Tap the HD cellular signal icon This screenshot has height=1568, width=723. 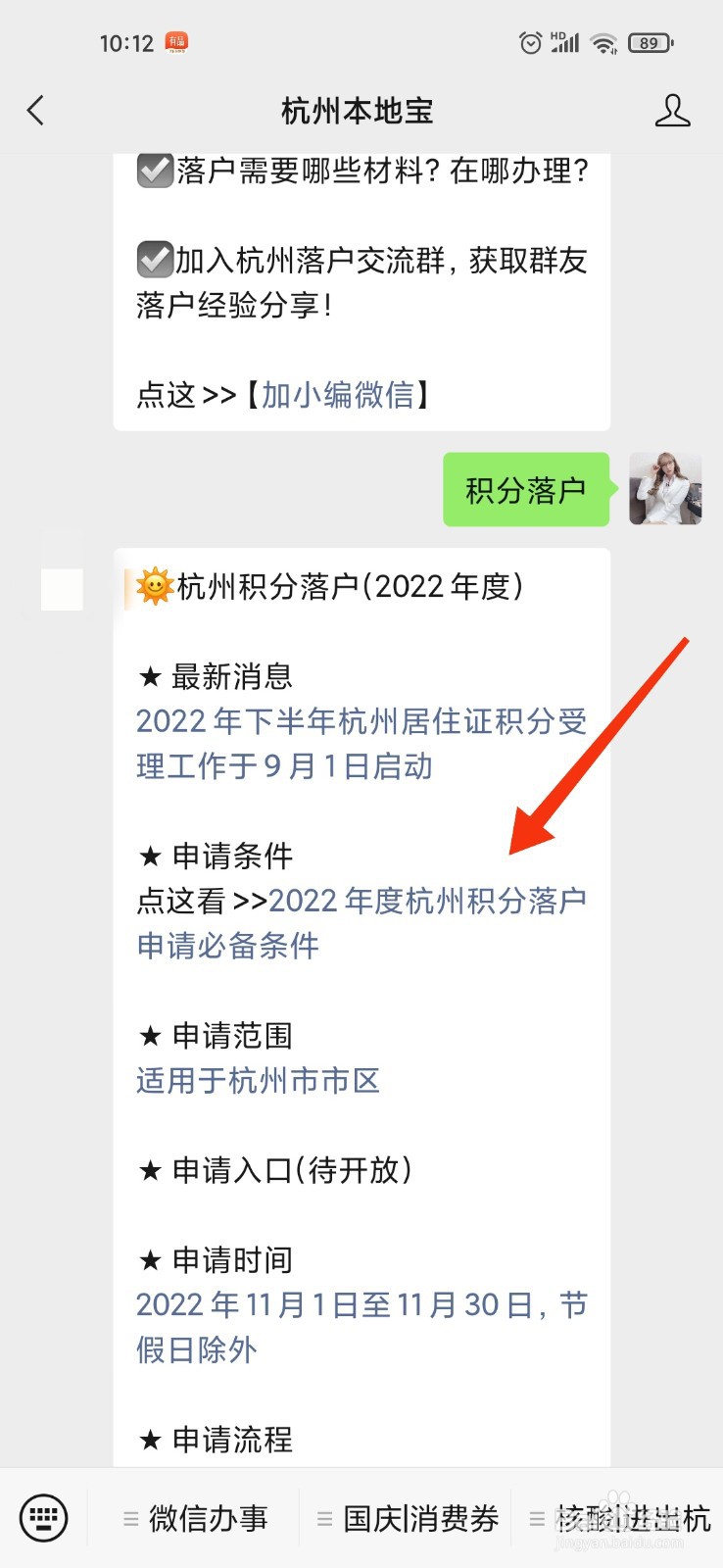tap(563, 42)
